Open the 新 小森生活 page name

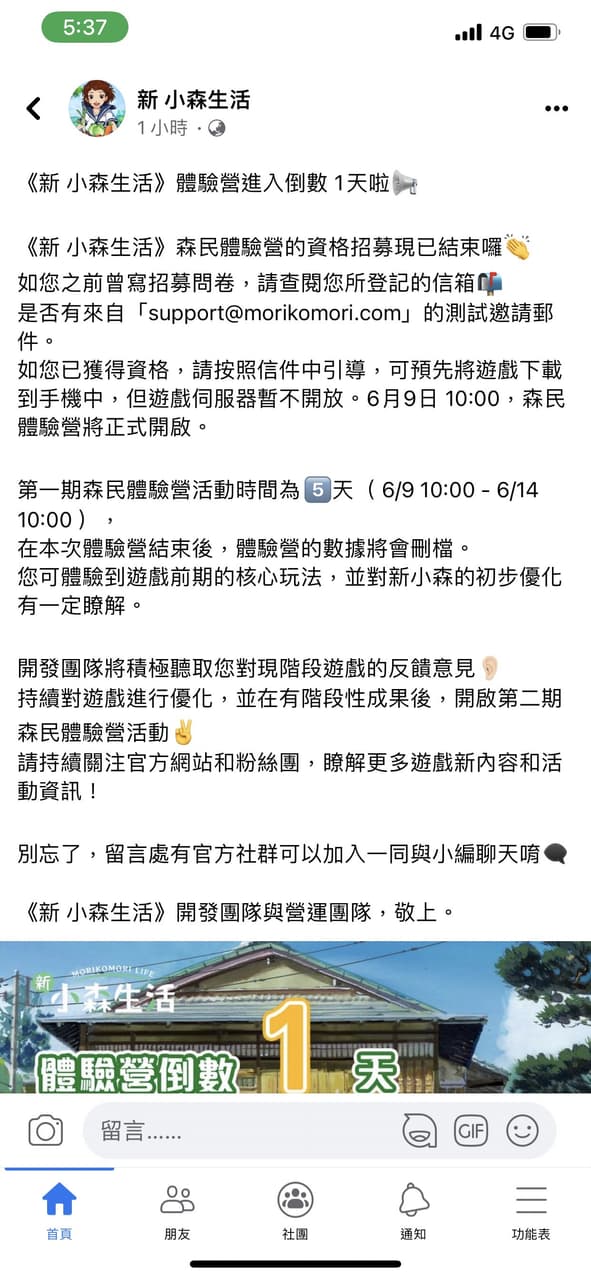point(193,99)
